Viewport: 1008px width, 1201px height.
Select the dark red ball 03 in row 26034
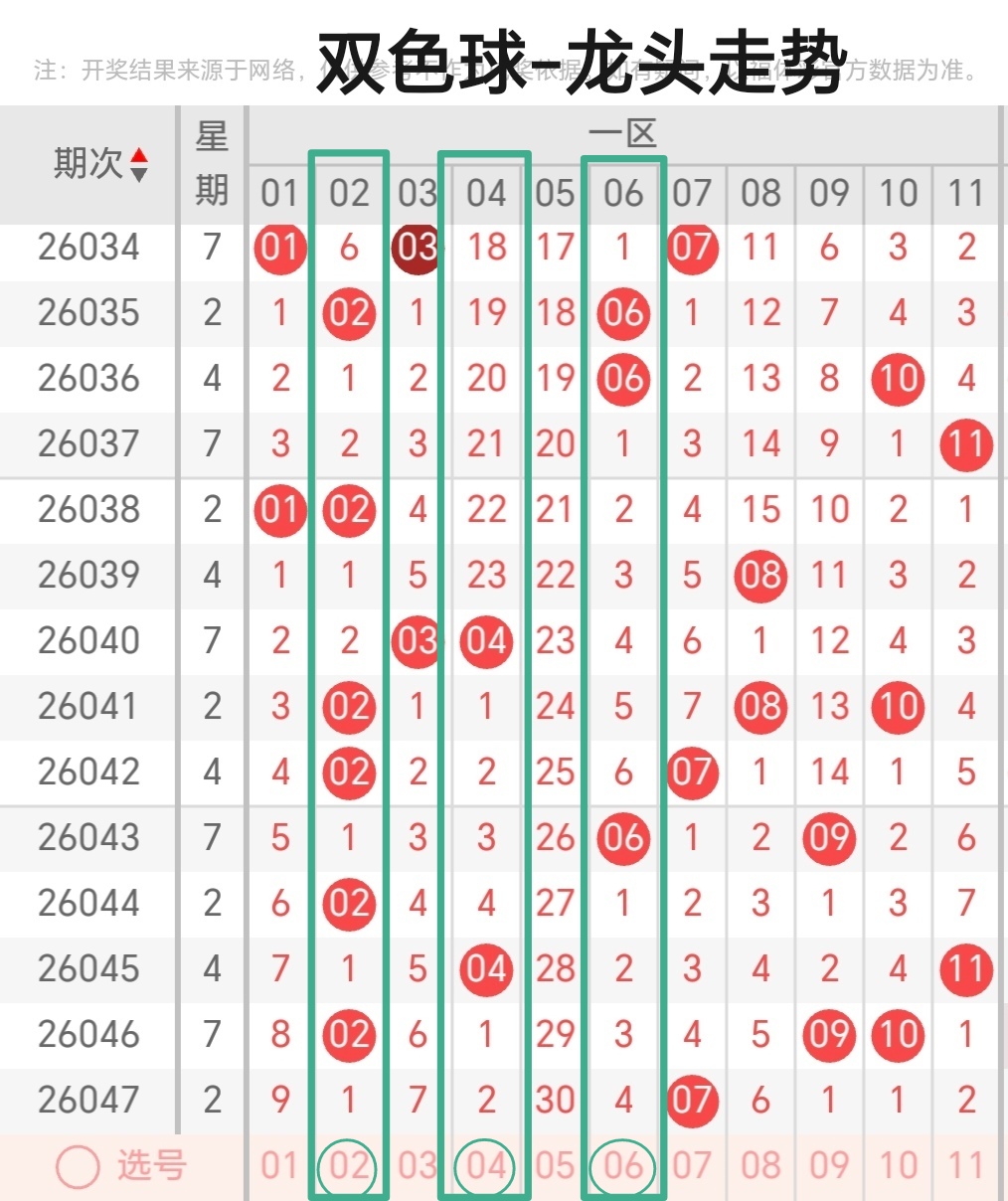click(x=417, y=249)
